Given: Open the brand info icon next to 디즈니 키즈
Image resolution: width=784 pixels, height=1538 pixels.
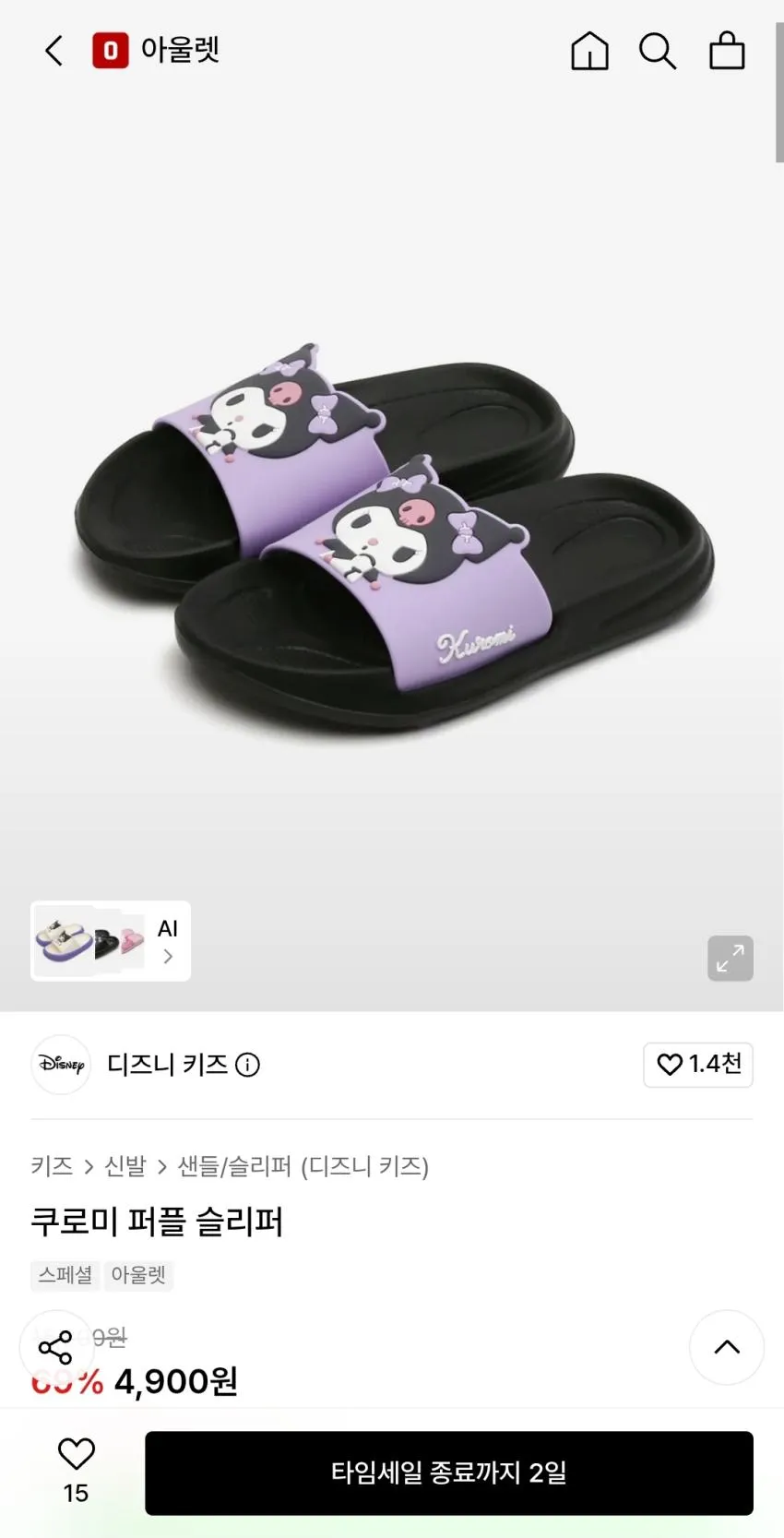Looking at the screenshot, I should click(247, 1065).
